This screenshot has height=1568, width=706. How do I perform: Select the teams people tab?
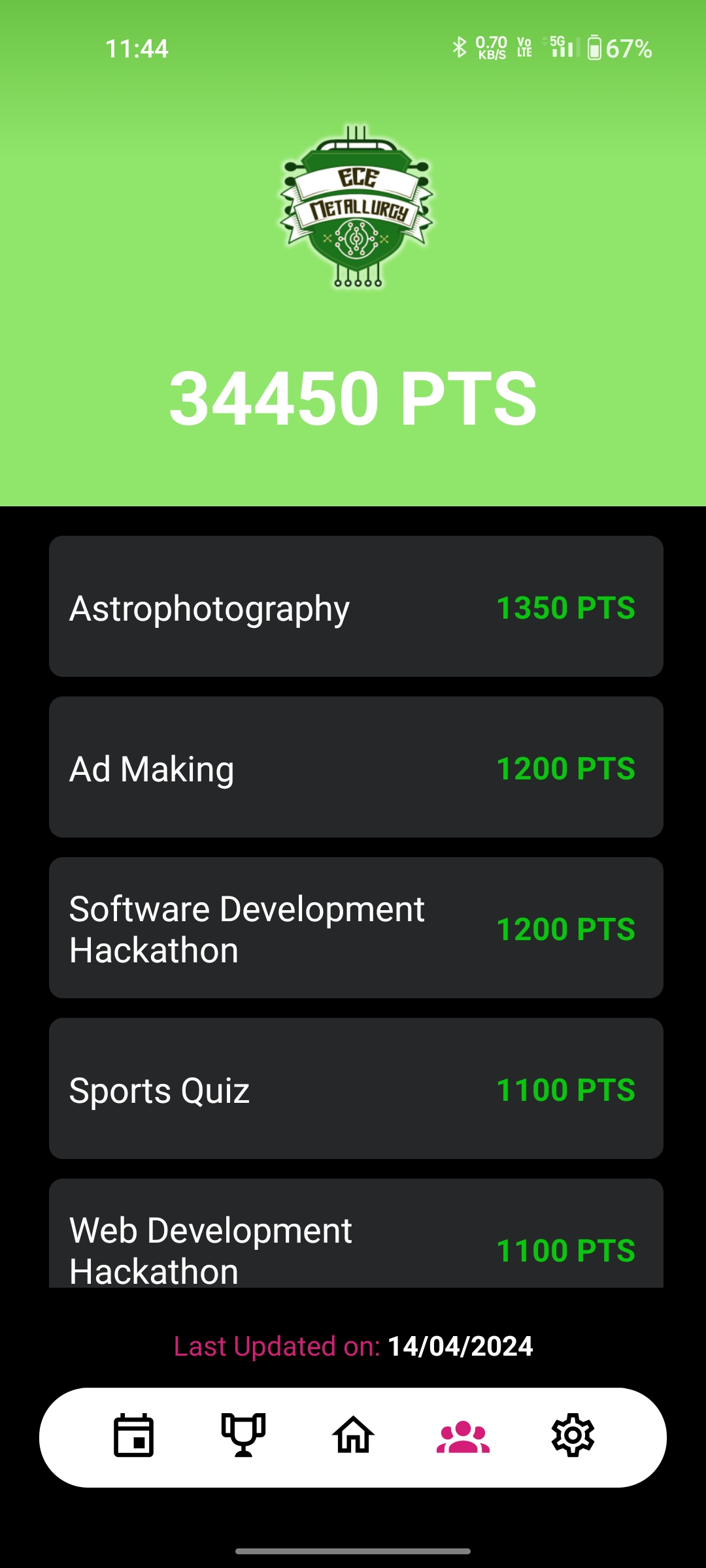click(463, 1435)
